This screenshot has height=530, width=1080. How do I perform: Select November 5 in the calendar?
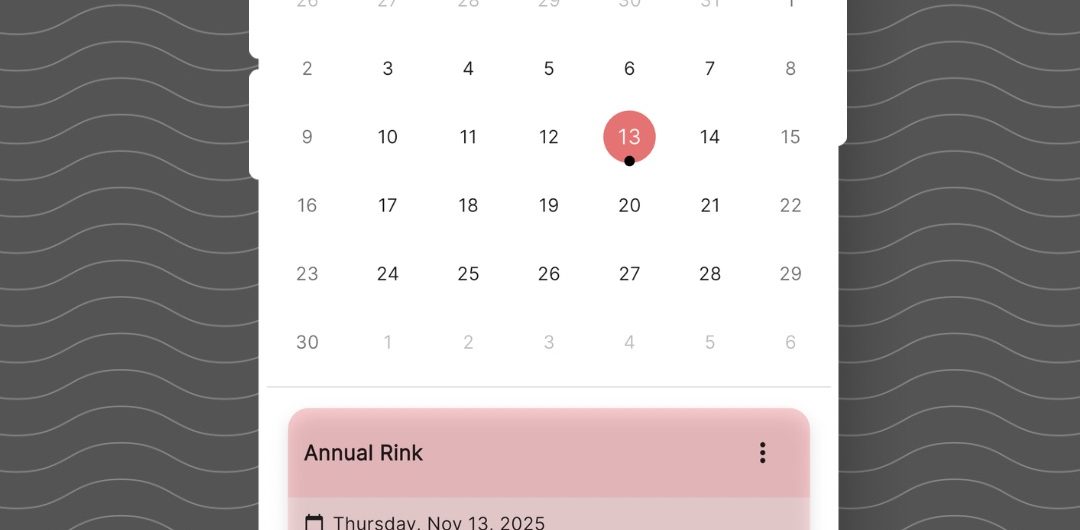[x=549, y=69]
